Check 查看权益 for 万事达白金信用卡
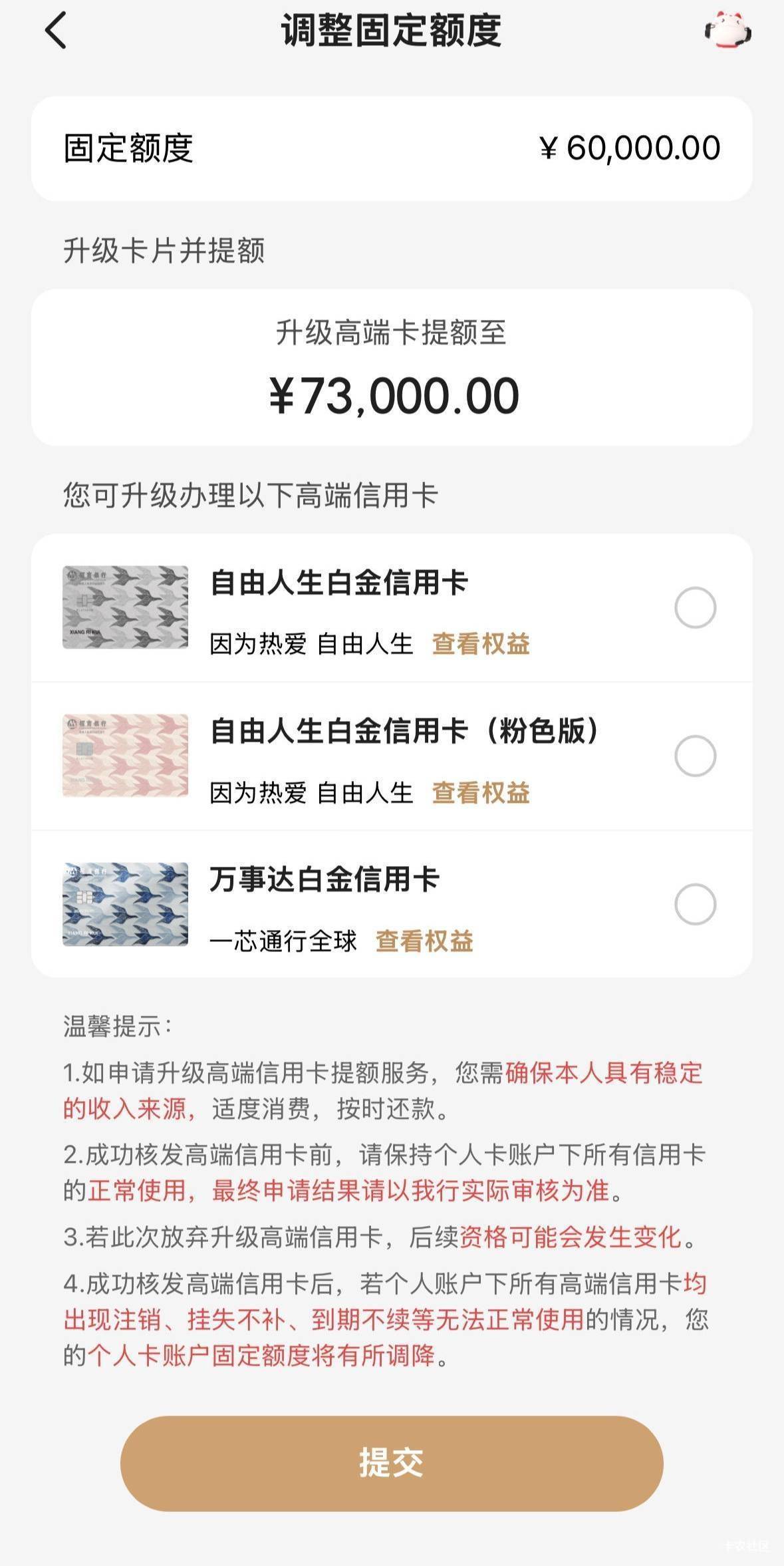This screenshot has height=1566, width=784. click(424, 941)
